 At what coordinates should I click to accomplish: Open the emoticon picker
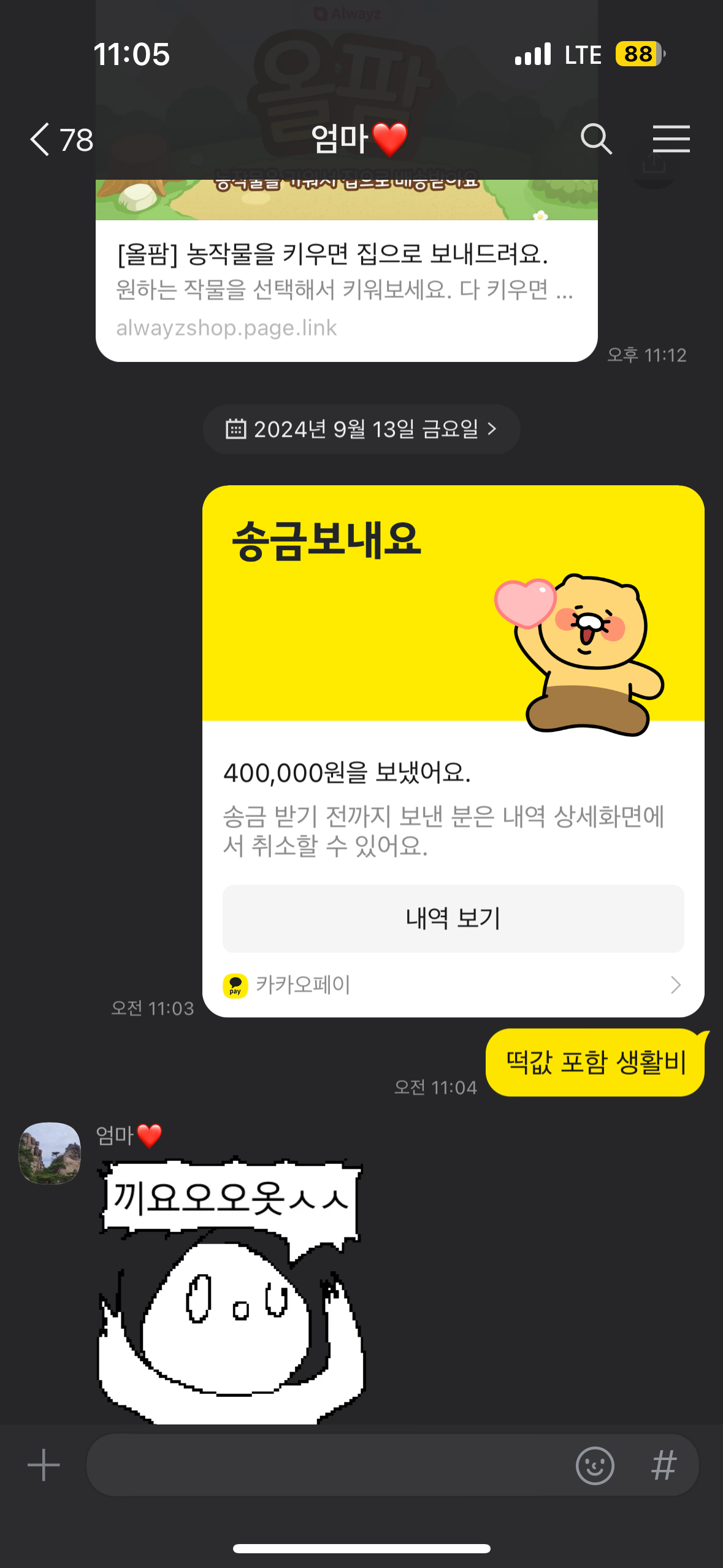pos(594,1466)
